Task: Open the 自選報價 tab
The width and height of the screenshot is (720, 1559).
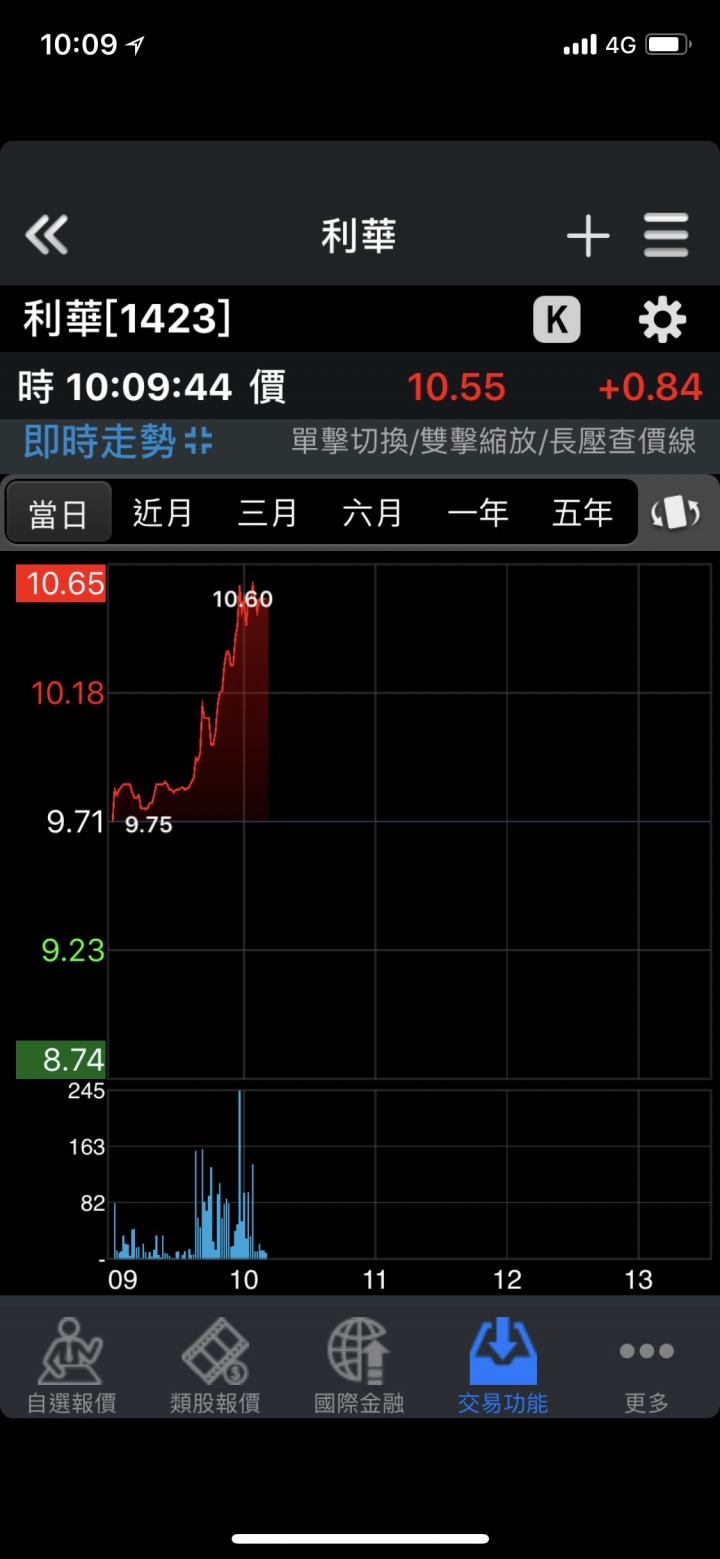Action: (x=71, y=1365)
